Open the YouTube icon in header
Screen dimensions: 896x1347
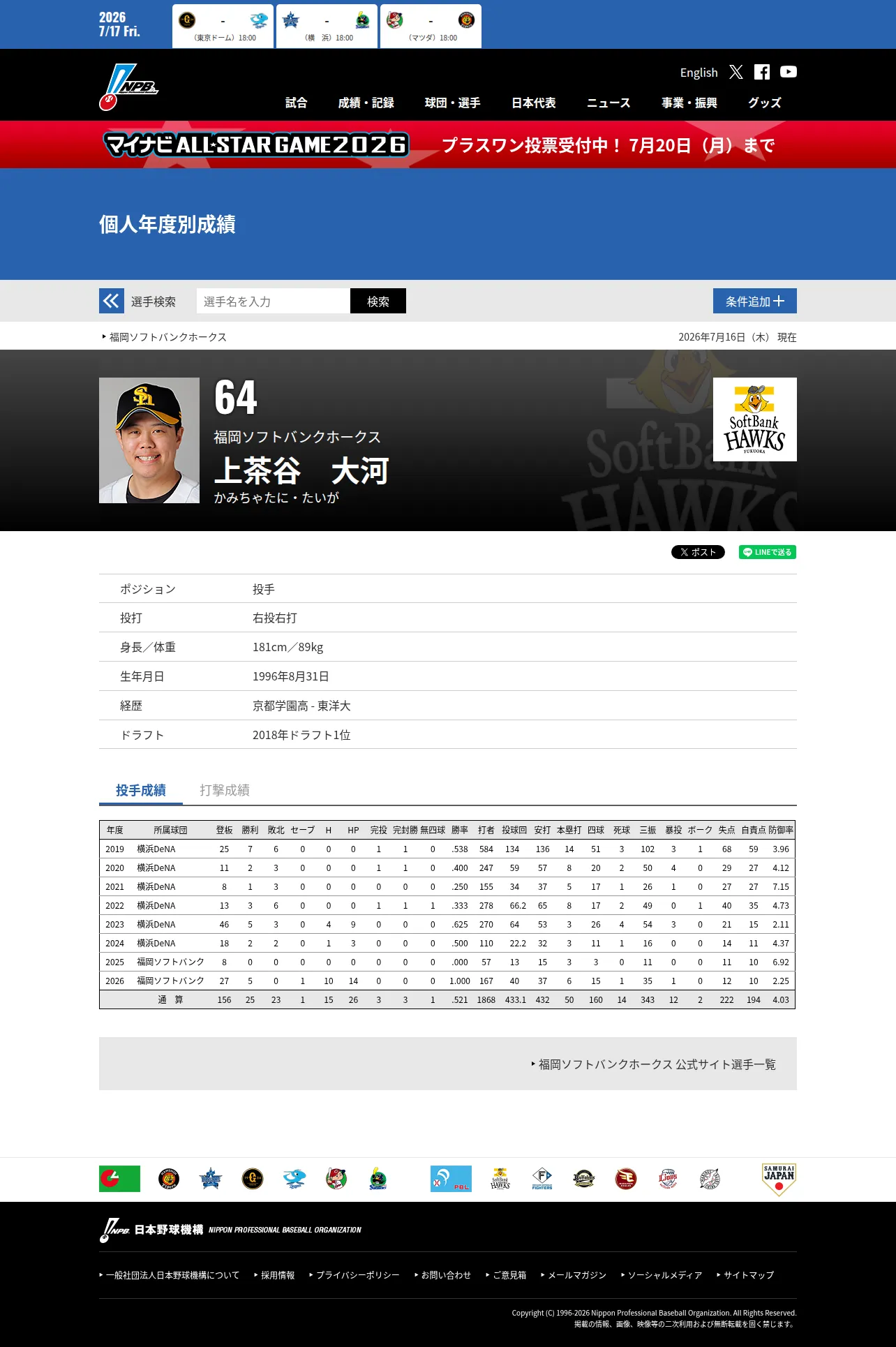coord(789,72)
